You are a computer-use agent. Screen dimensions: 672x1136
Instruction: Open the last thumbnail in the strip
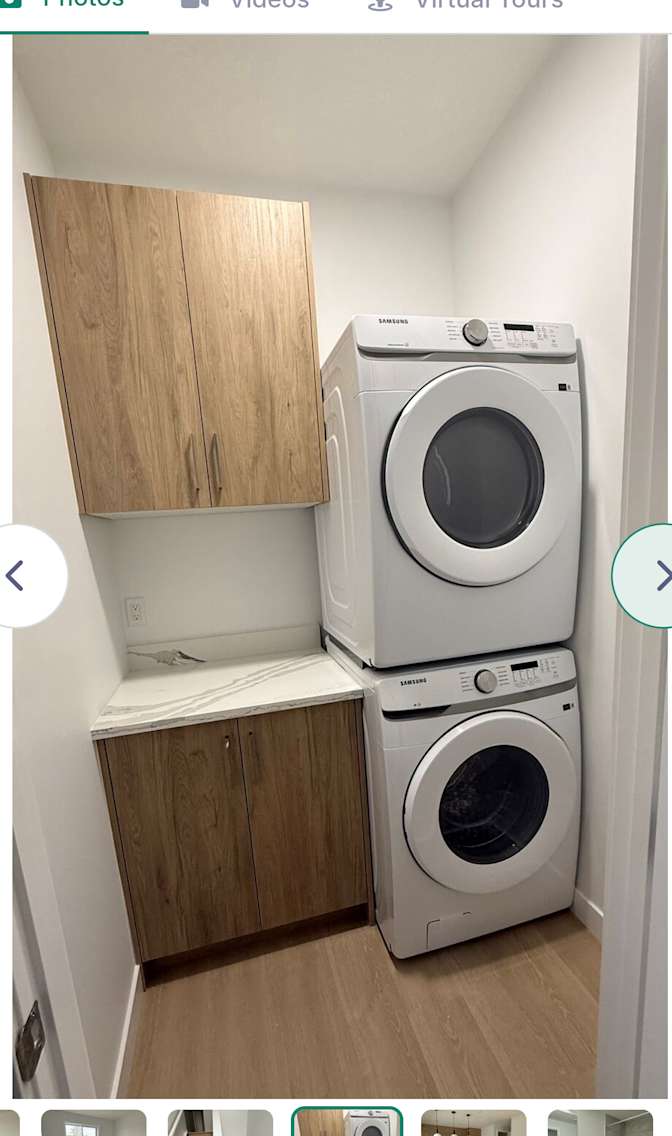600,1124
